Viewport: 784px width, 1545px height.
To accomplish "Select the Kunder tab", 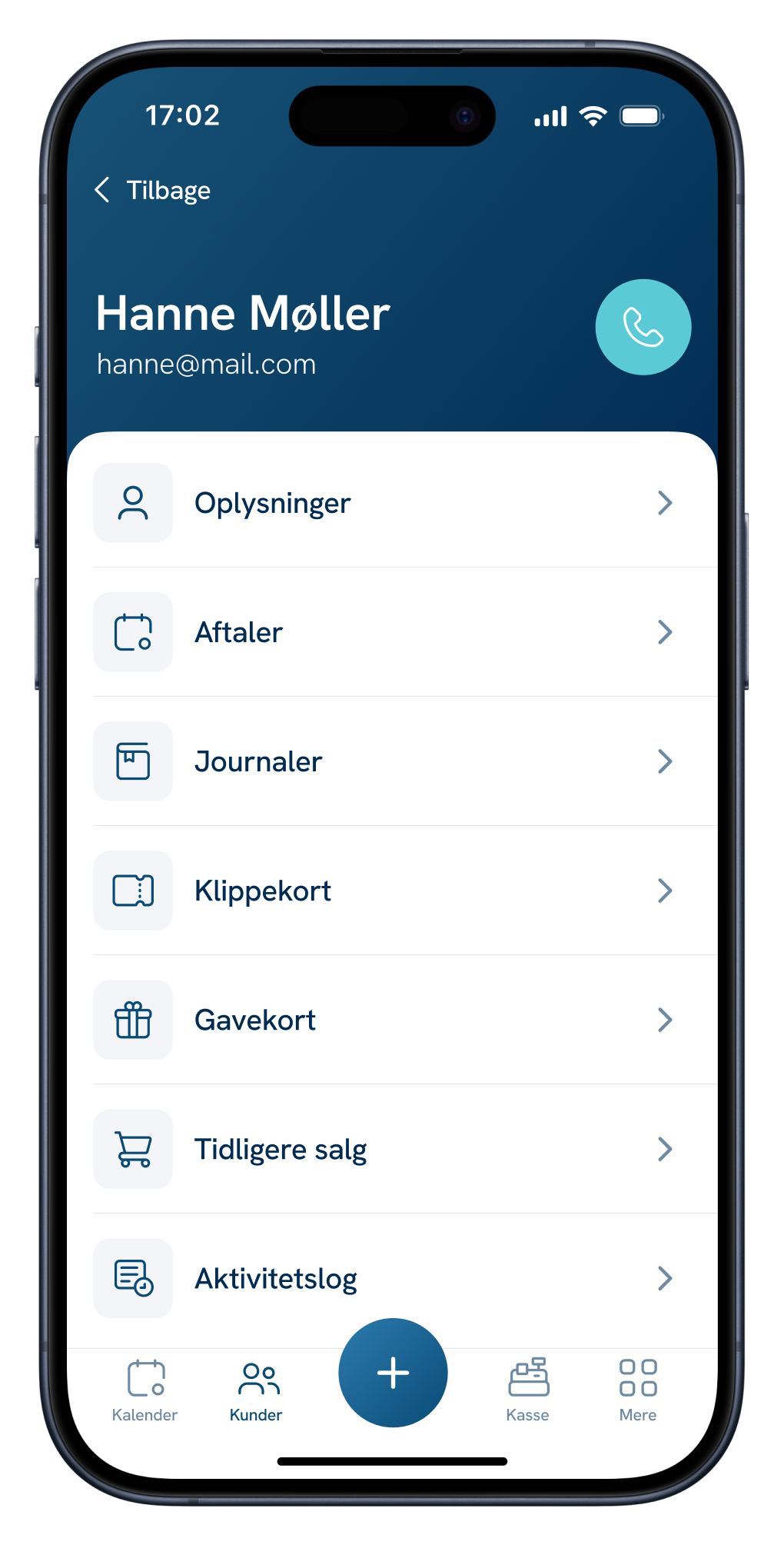I will pyautogui.click(x=256, y=1390).
